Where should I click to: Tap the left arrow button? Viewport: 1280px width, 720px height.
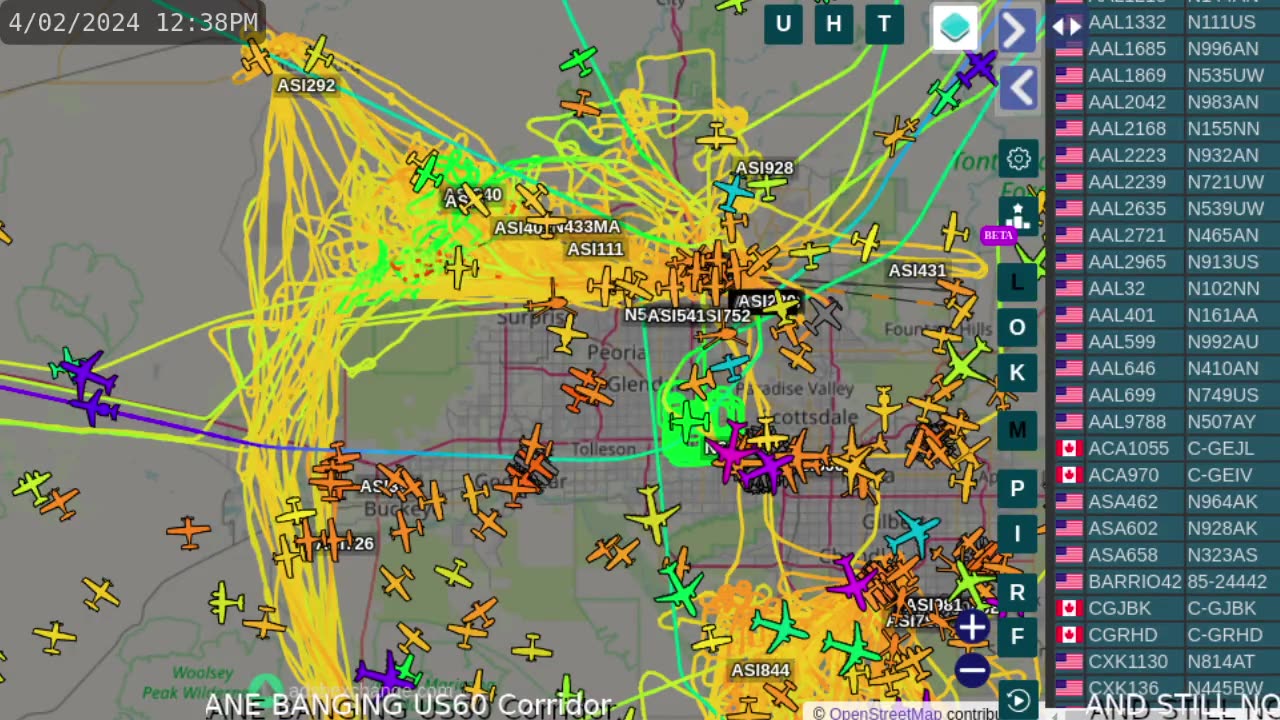click(1017, 90)
